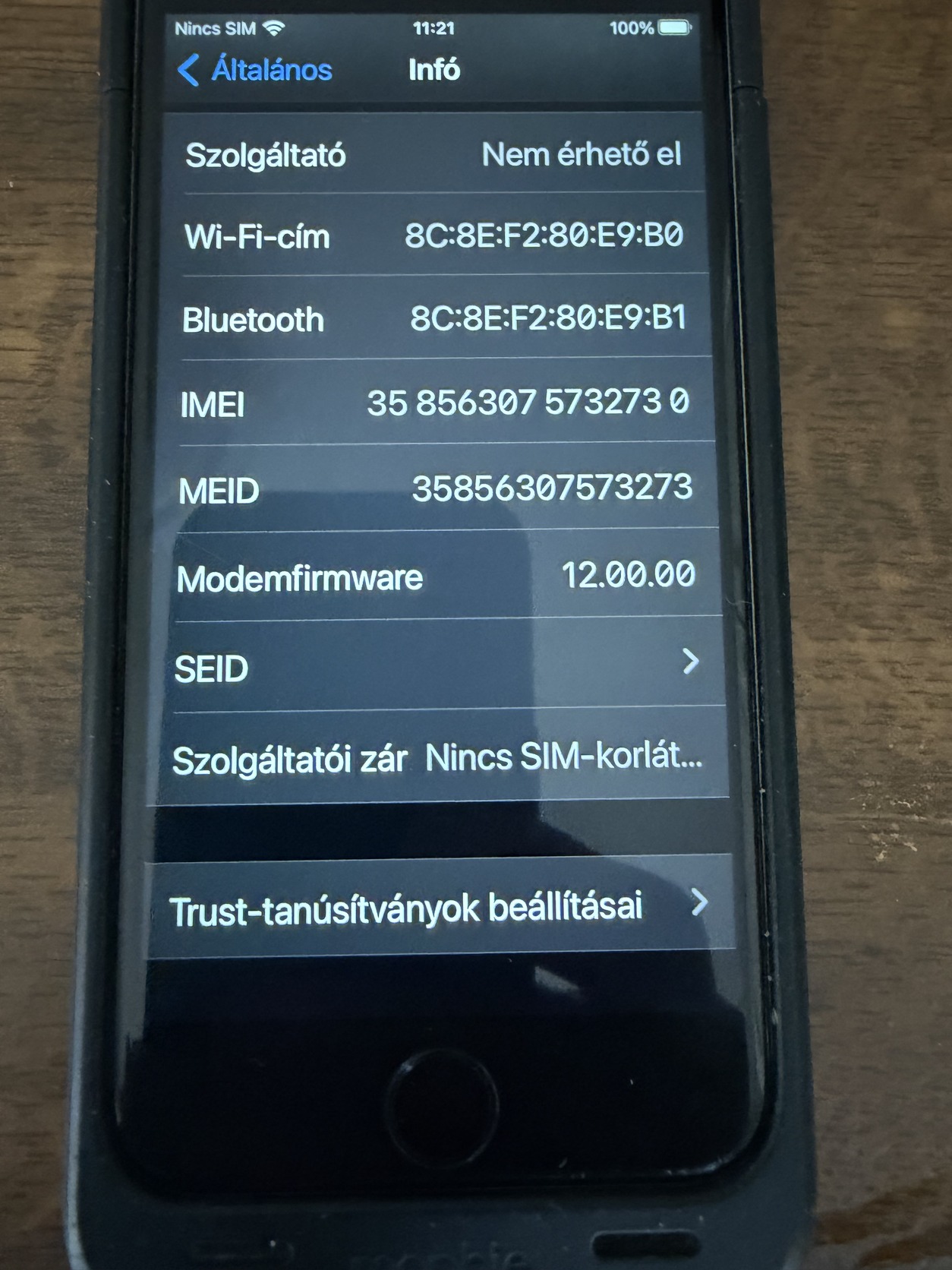Go back to Általános settings
This screenshot has height=1270, width=952.
click(x=255, y=70)
